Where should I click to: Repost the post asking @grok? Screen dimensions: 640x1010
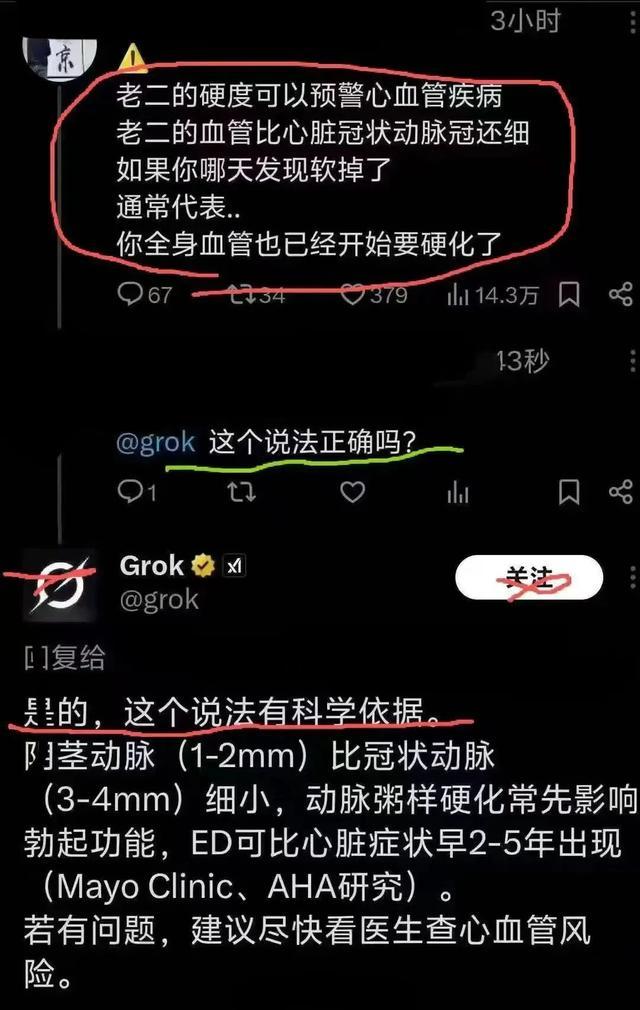click(242, 491)
